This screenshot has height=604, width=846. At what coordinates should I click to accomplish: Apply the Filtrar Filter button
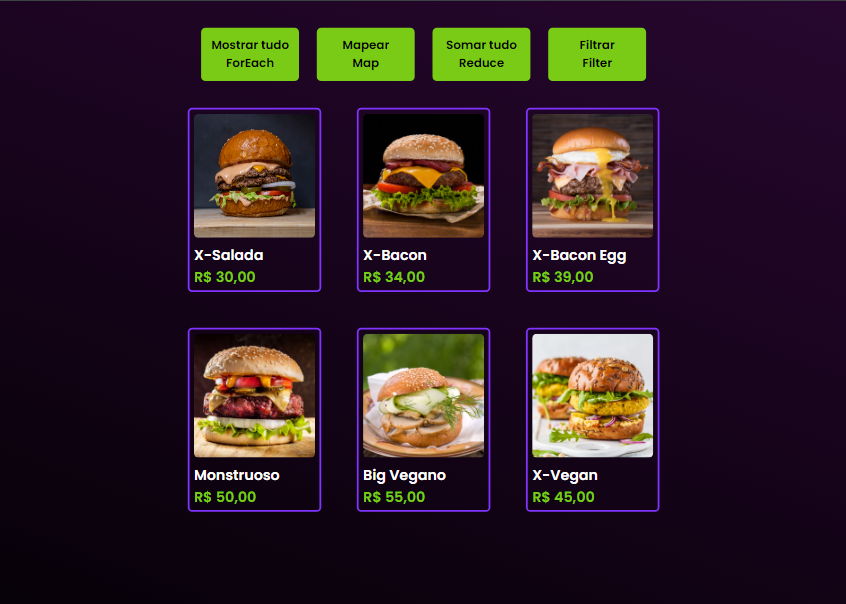click(596, 54)
